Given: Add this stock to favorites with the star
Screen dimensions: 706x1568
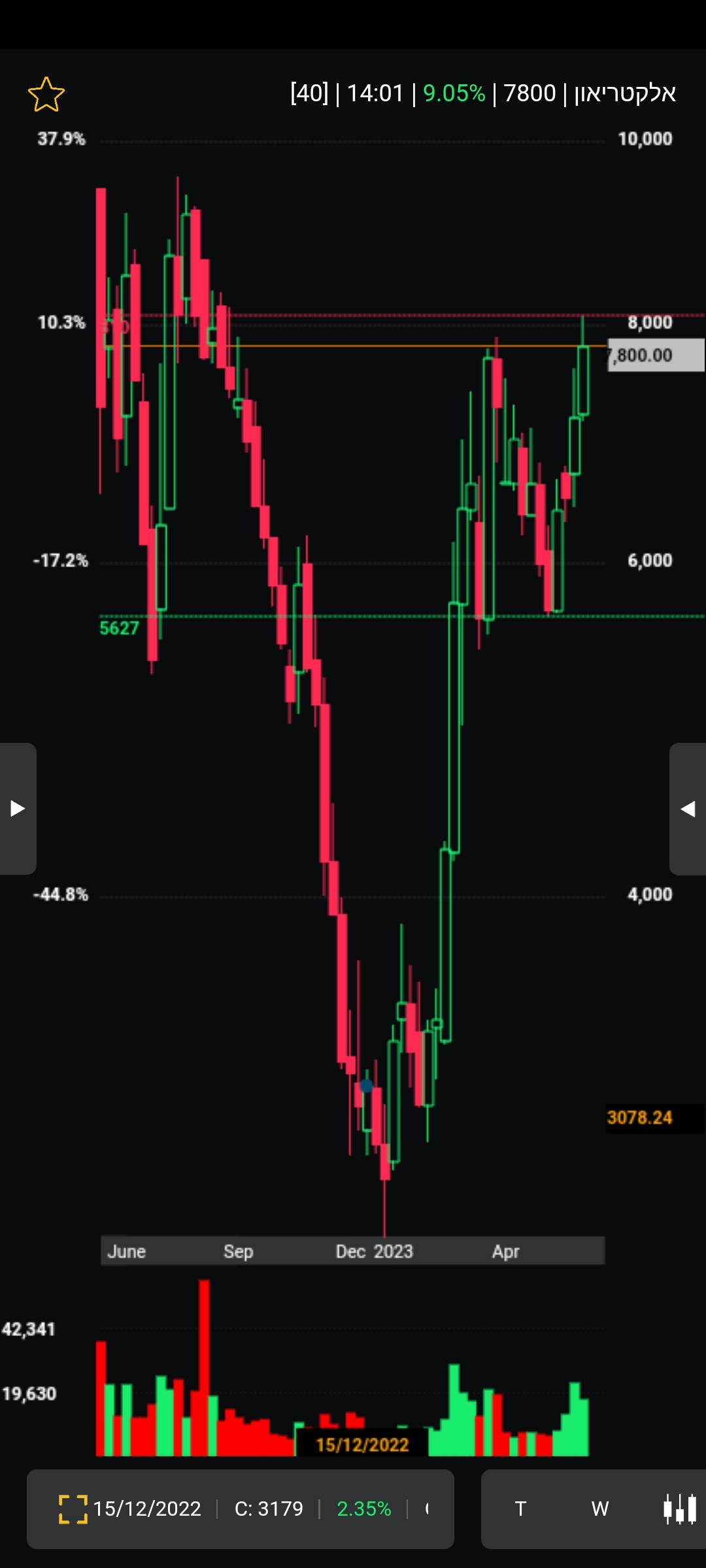Looking at the screenshot, I should click(x=46, y=95).
